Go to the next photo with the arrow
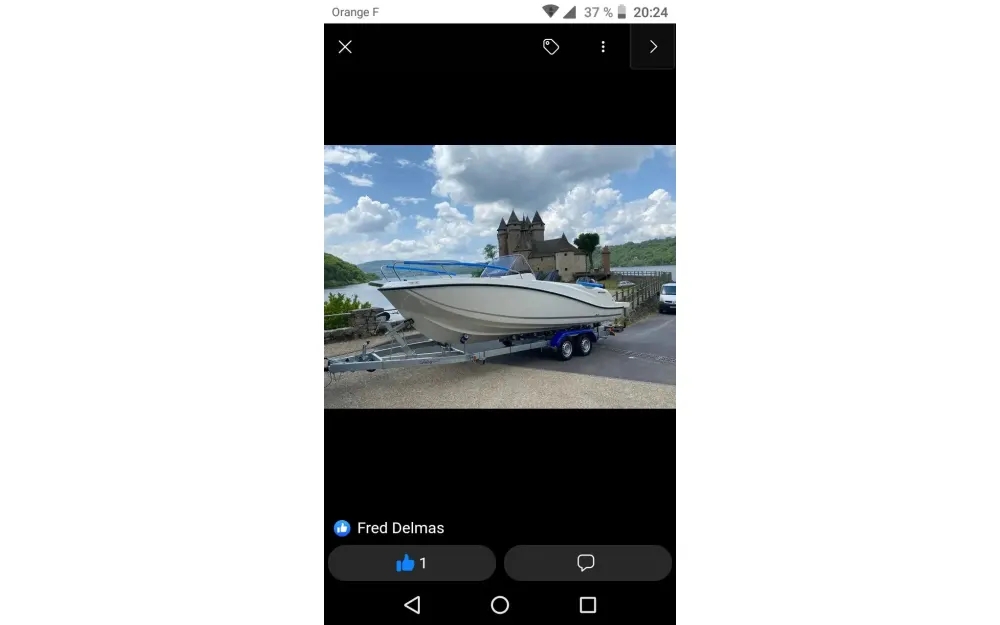Image resolution: width=1000 pixels, height=625 pixels. tap(653, 47)
